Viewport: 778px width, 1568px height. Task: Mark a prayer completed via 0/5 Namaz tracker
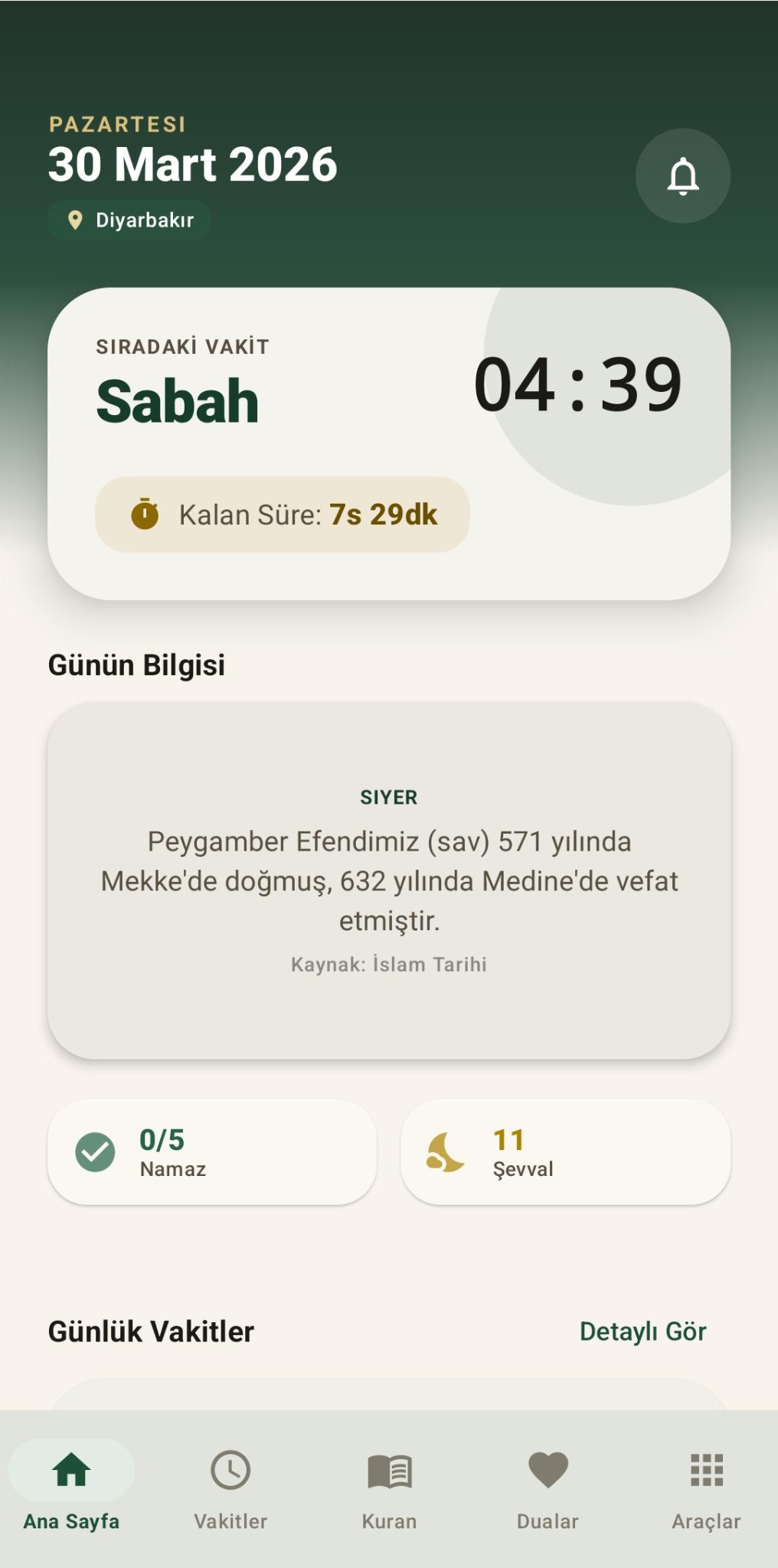[212, 1151]
